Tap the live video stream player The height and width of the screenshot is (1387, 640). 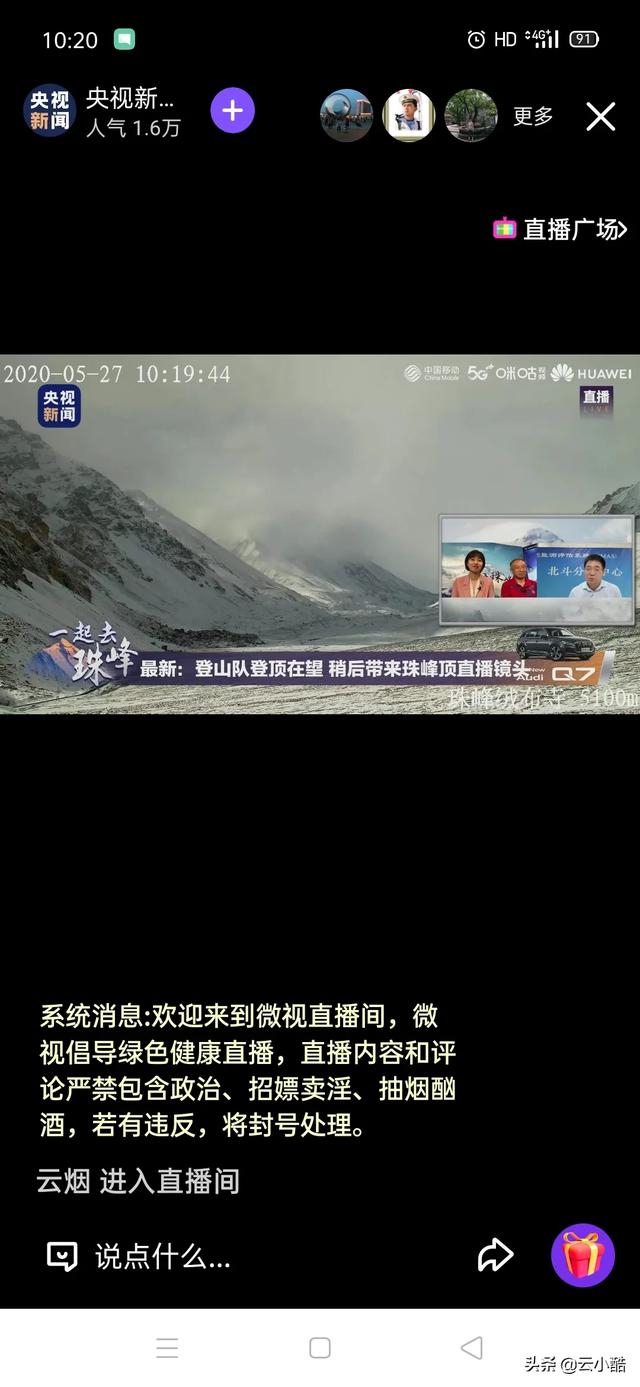coord(320,534)
